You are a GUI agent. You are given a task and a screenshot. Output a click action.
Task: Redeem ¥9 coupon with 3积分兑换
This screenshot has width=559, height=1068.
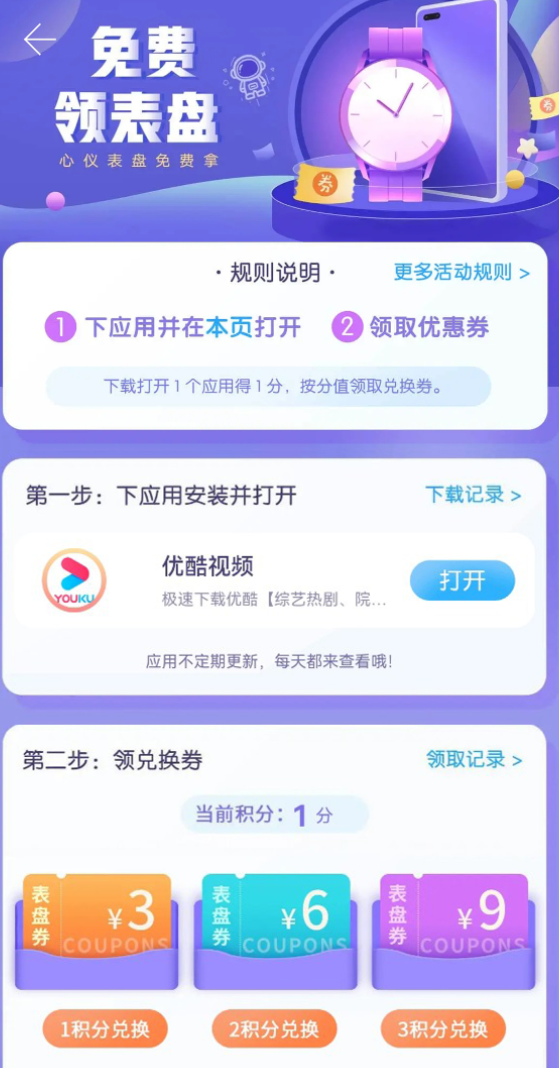pyautogui.click(x=443, y=1028)
